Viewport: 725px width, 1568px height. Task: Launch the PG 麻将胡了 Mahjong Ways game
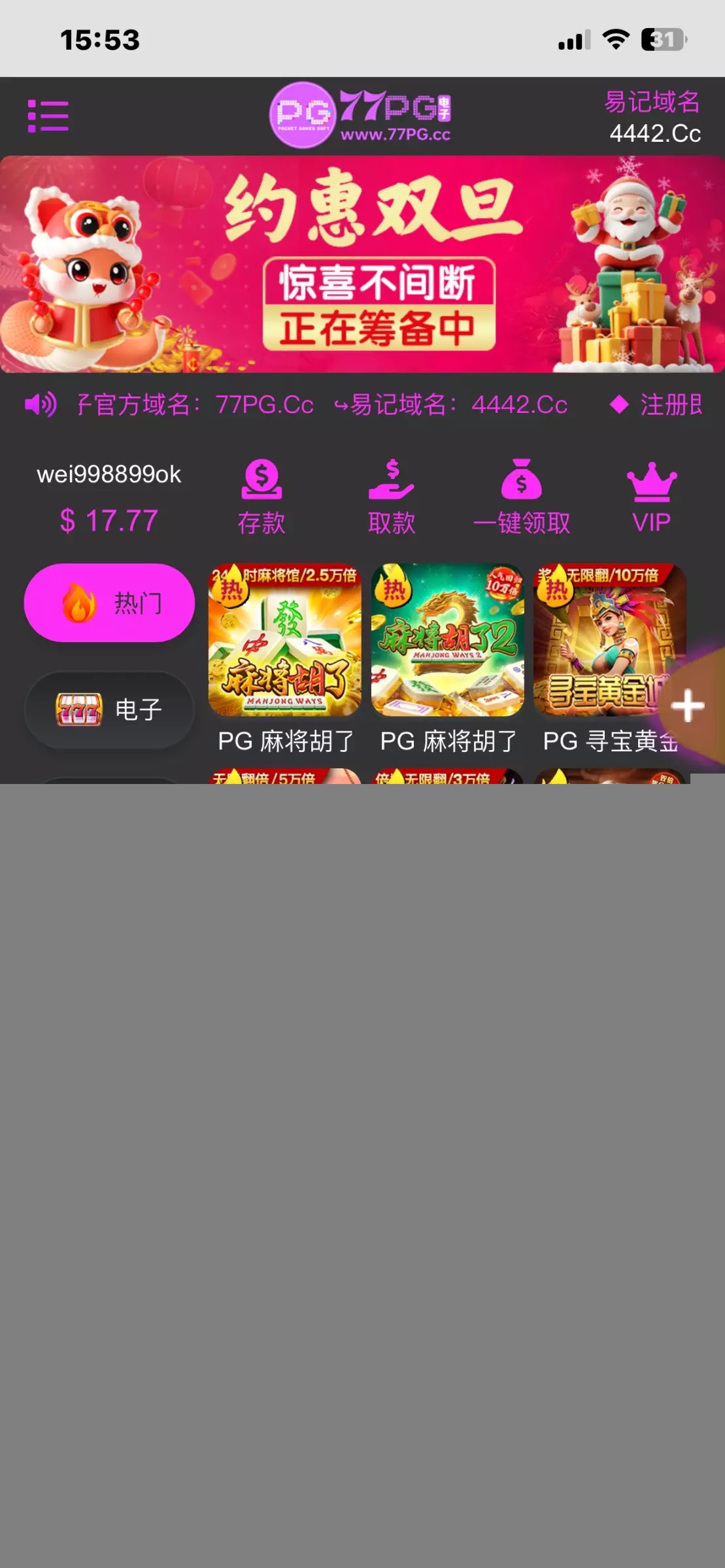coord(284,640)
